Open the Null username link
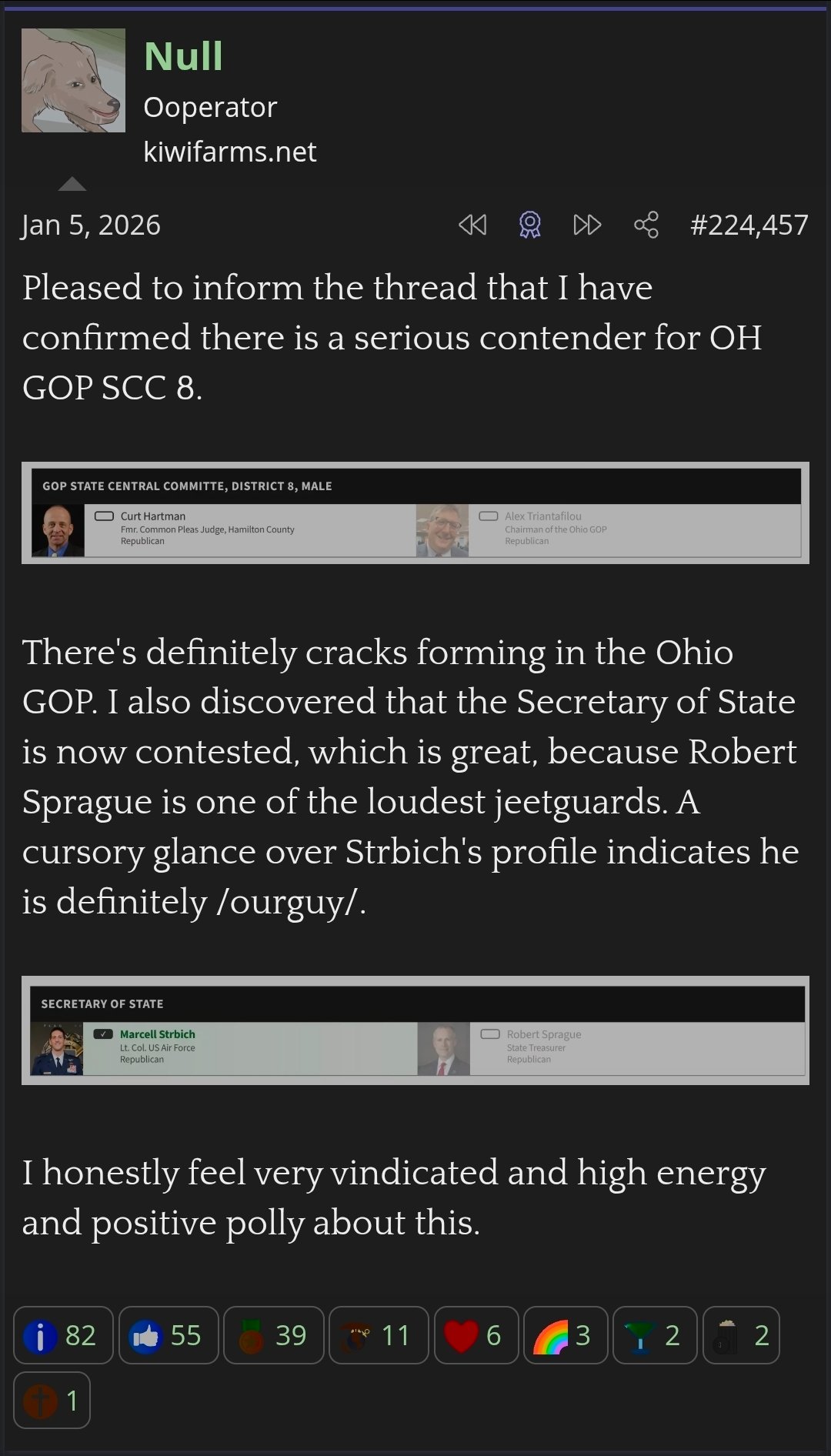This screenshot has width=831, height=1456. pos(183,56)
